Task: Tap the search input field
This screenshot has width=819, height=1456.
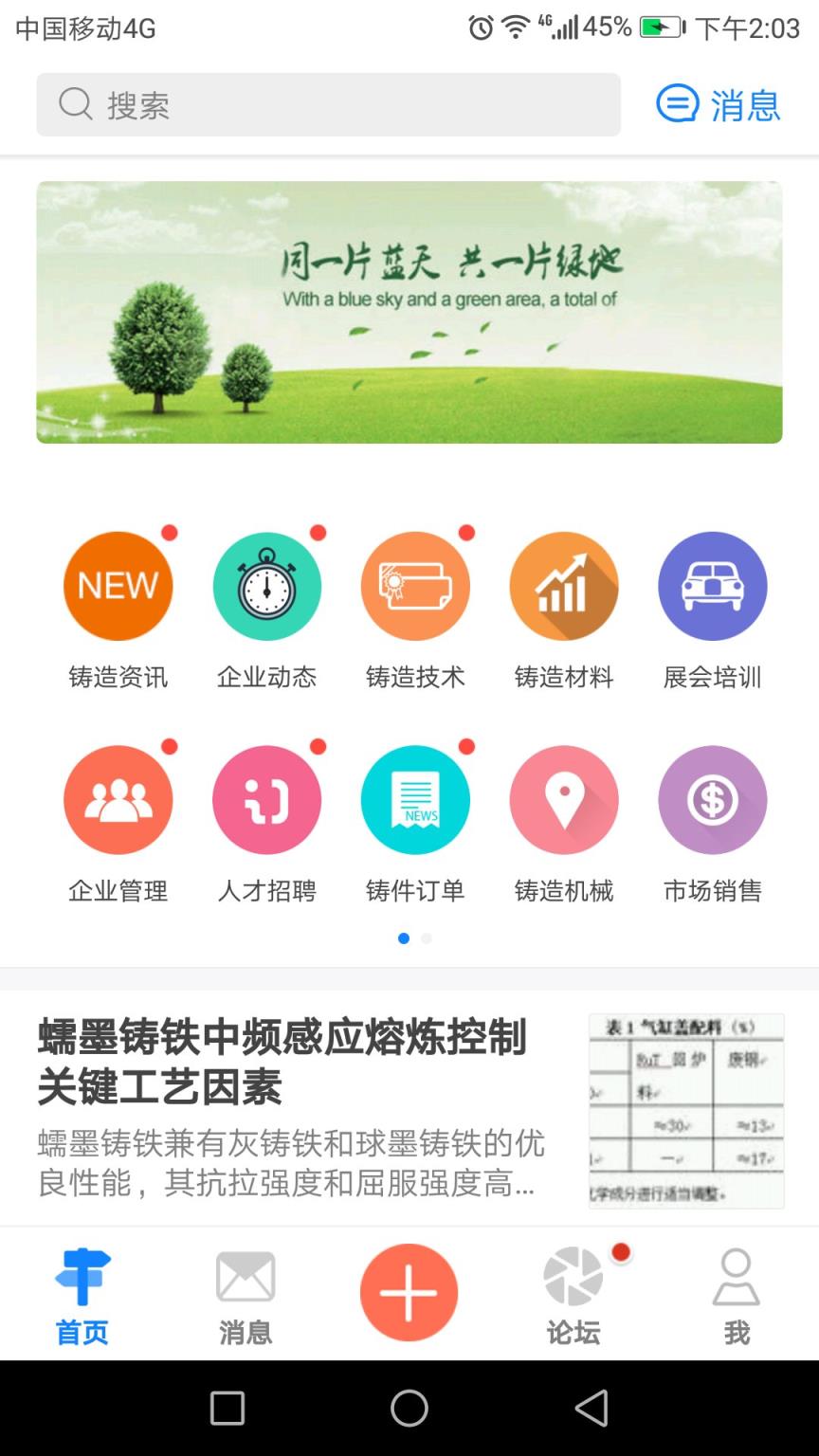Action: (329, 104)
